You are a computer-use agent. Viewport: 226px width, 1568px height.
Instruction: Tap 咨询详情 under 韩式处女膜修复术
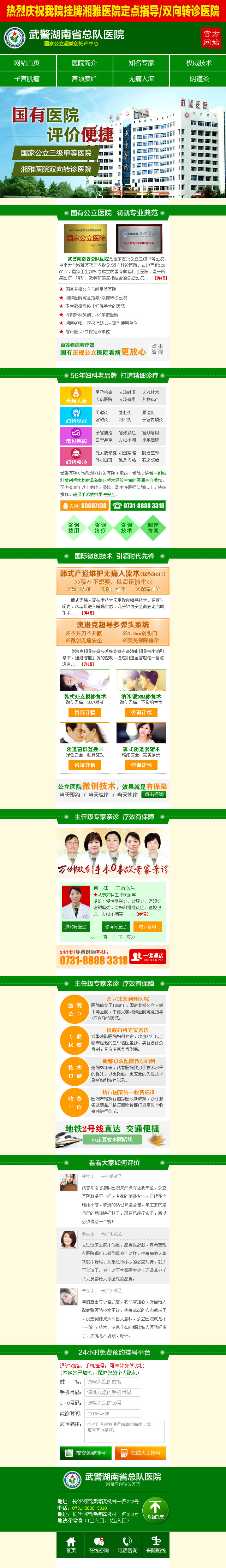click(85, 712)
